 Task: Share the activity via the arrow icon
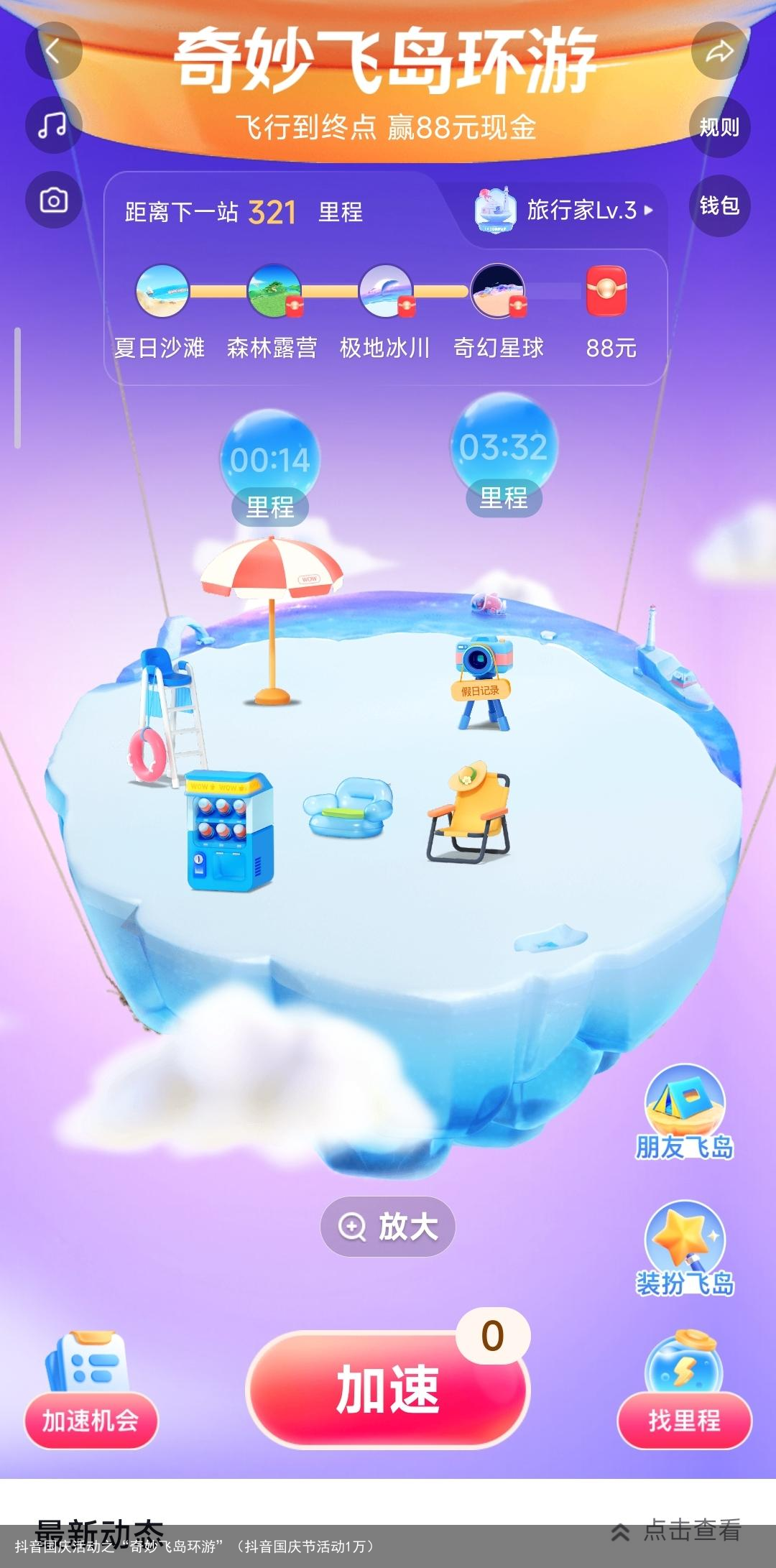point(719,51)
